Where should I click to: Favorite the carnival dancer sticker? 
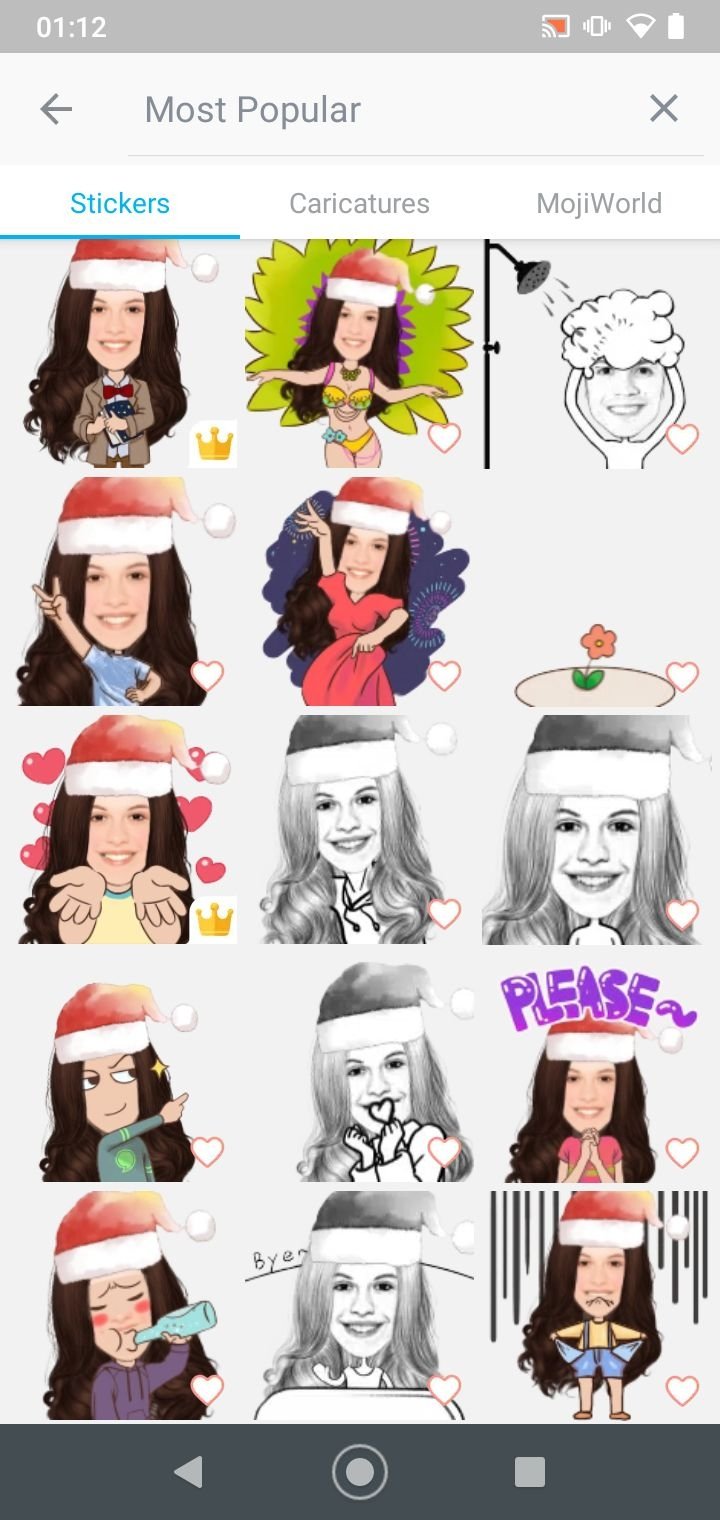pyautogui.click(x=444, y=438)
